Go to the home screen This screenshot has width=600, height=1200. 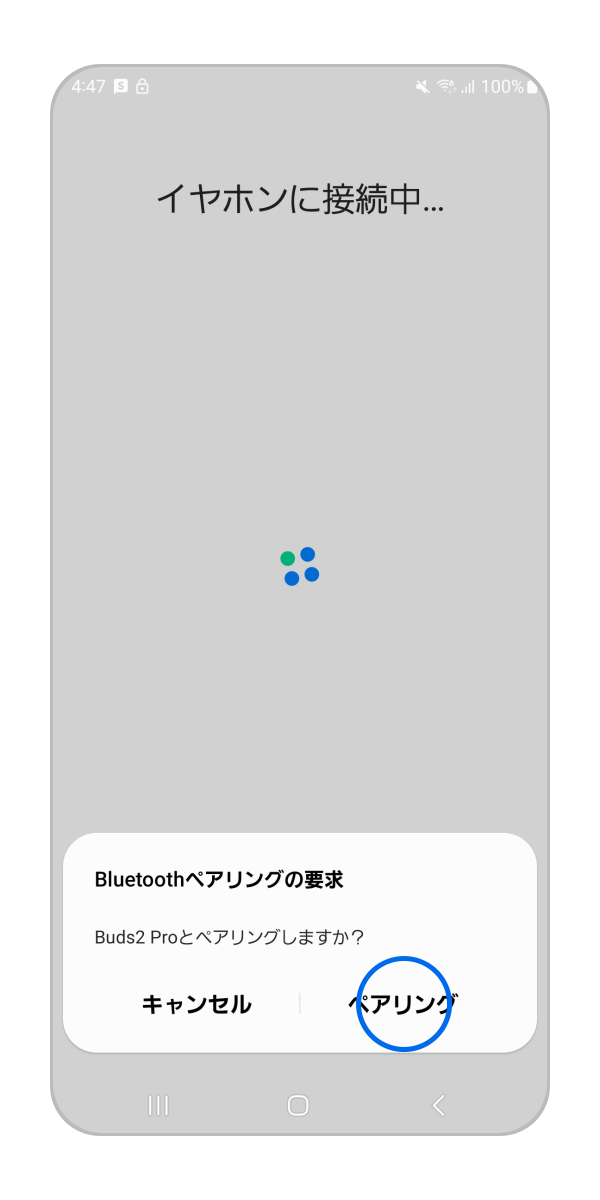(298, 1105)
